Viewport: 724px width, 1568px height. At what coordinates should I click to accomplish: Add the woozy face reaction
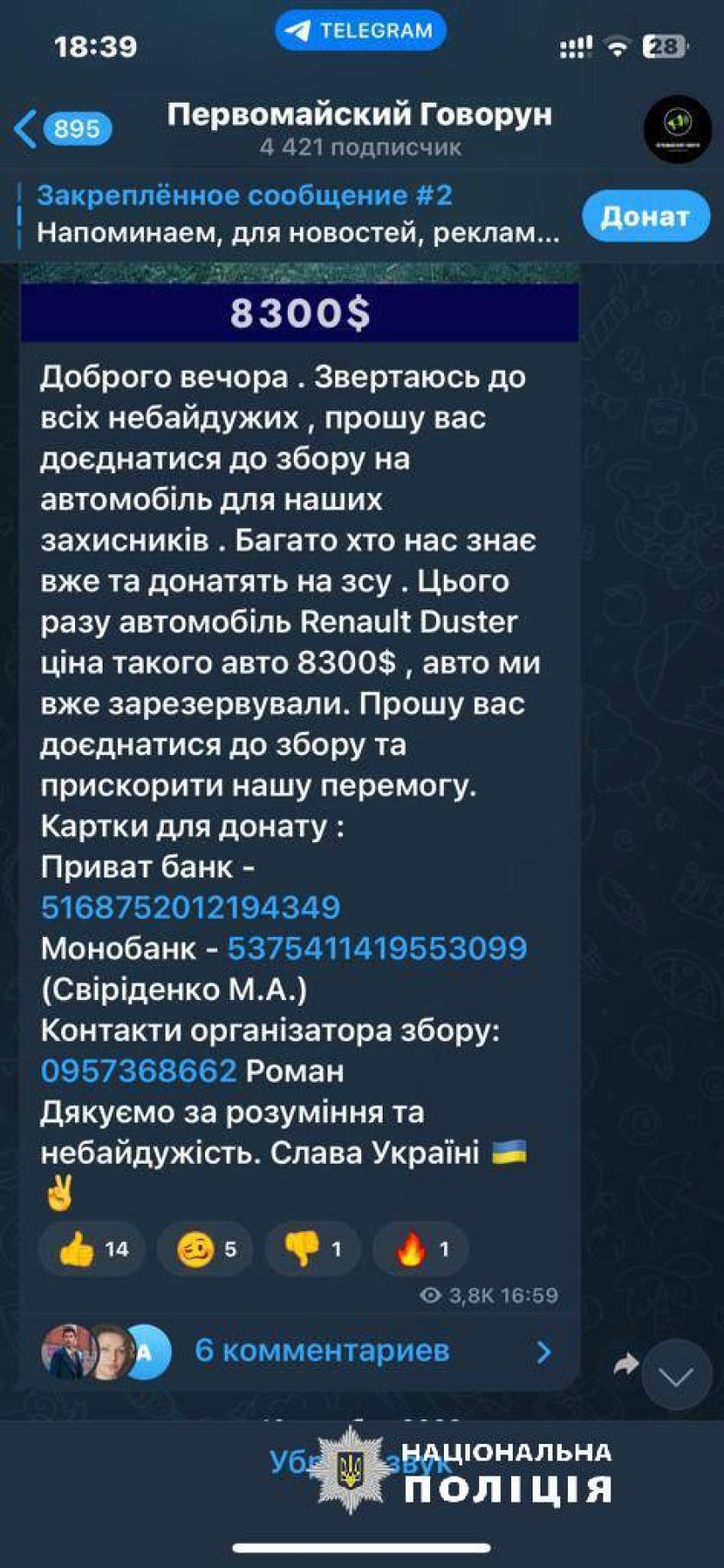[x=204, y=1248]
